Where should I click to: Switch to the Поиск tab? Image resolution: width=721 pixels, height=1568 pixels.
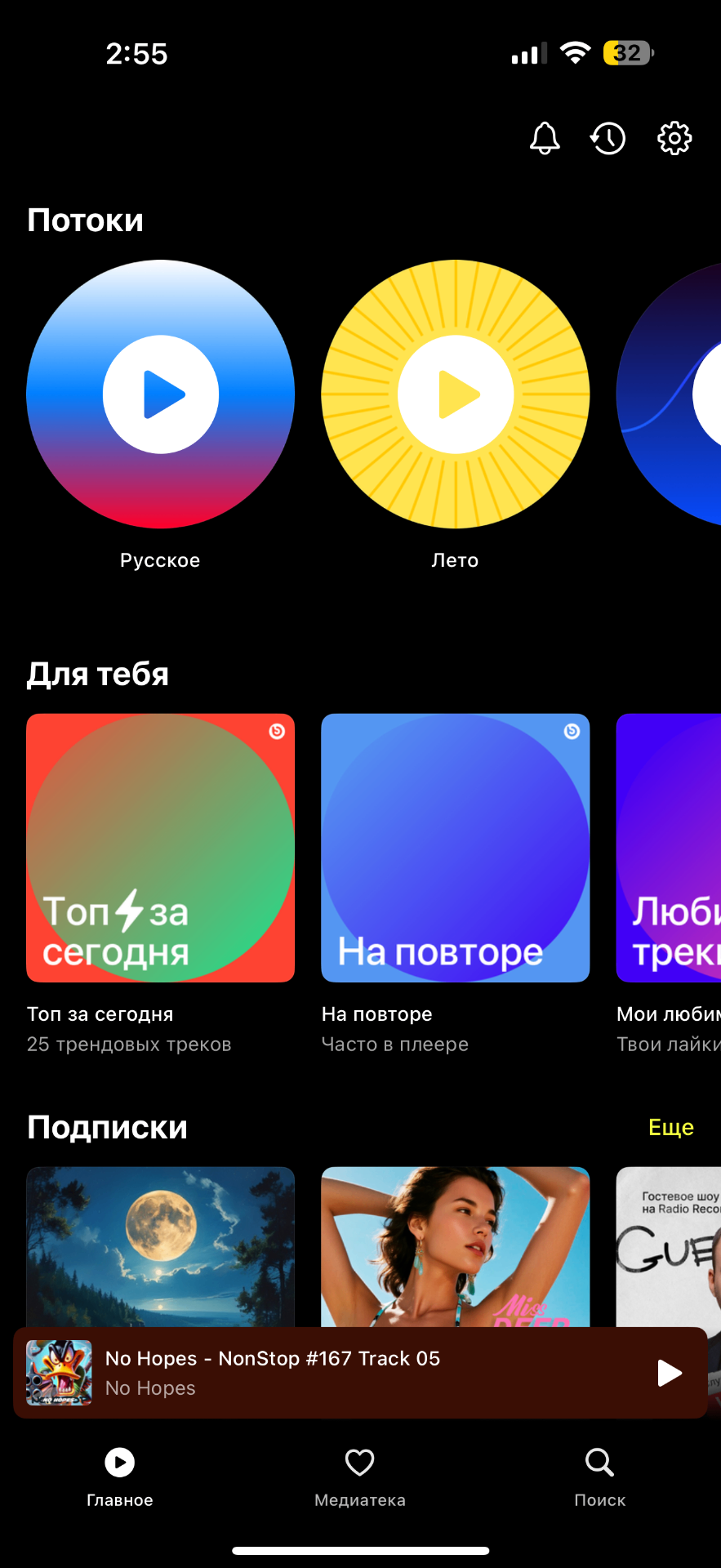click(x=599, y=1475)
